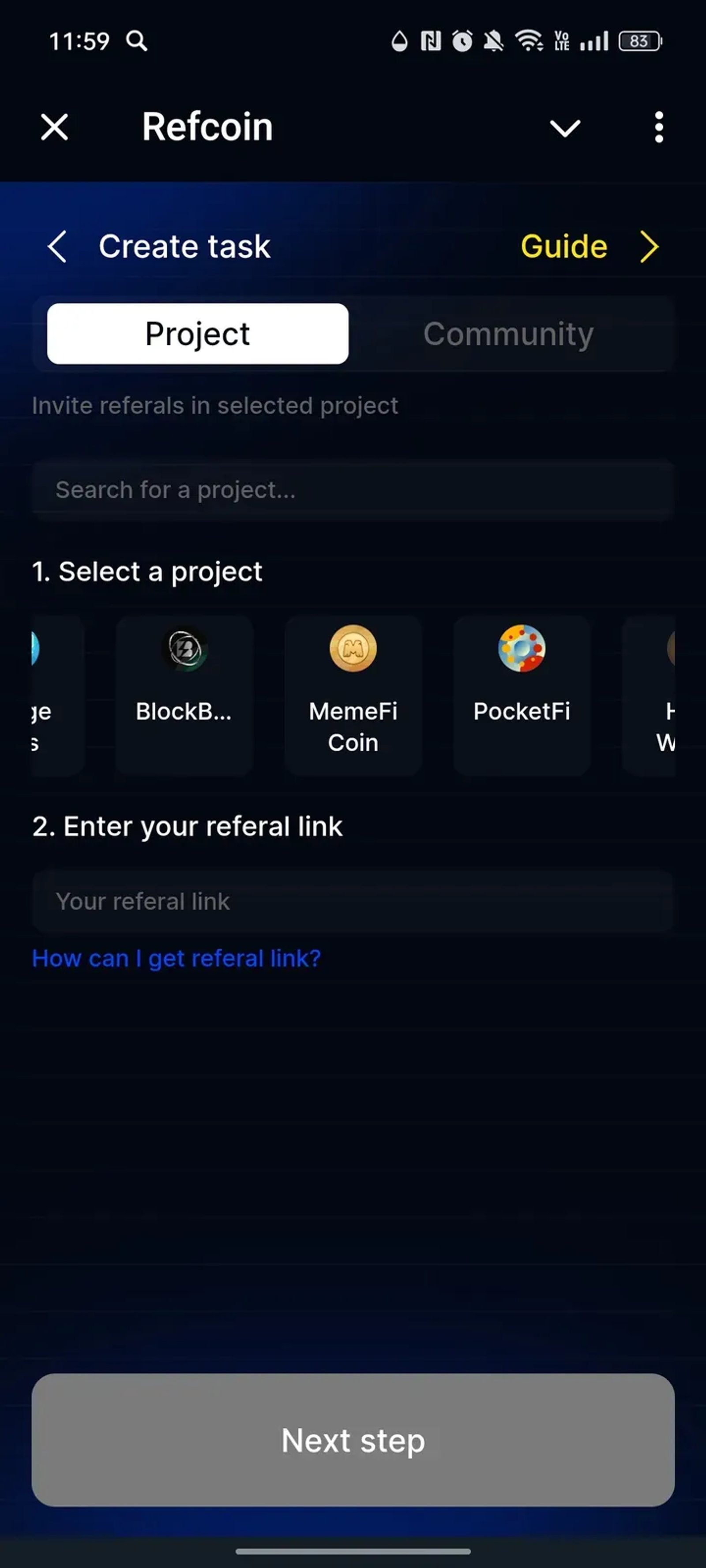The height and width of the screenshot is (1568, 706).
Task: Switch to the Community tab
Action: (509, 333)
